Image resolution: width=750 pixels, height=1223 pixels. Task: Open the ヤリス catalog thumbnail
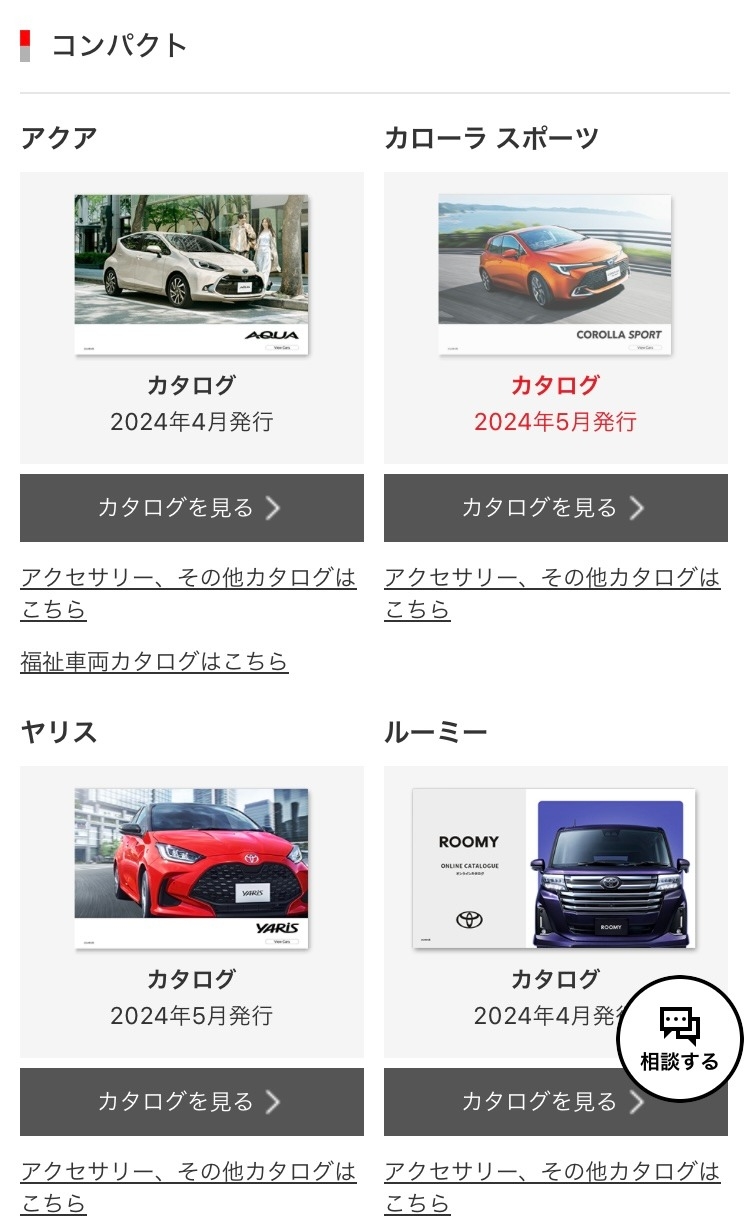pos(191,868)
